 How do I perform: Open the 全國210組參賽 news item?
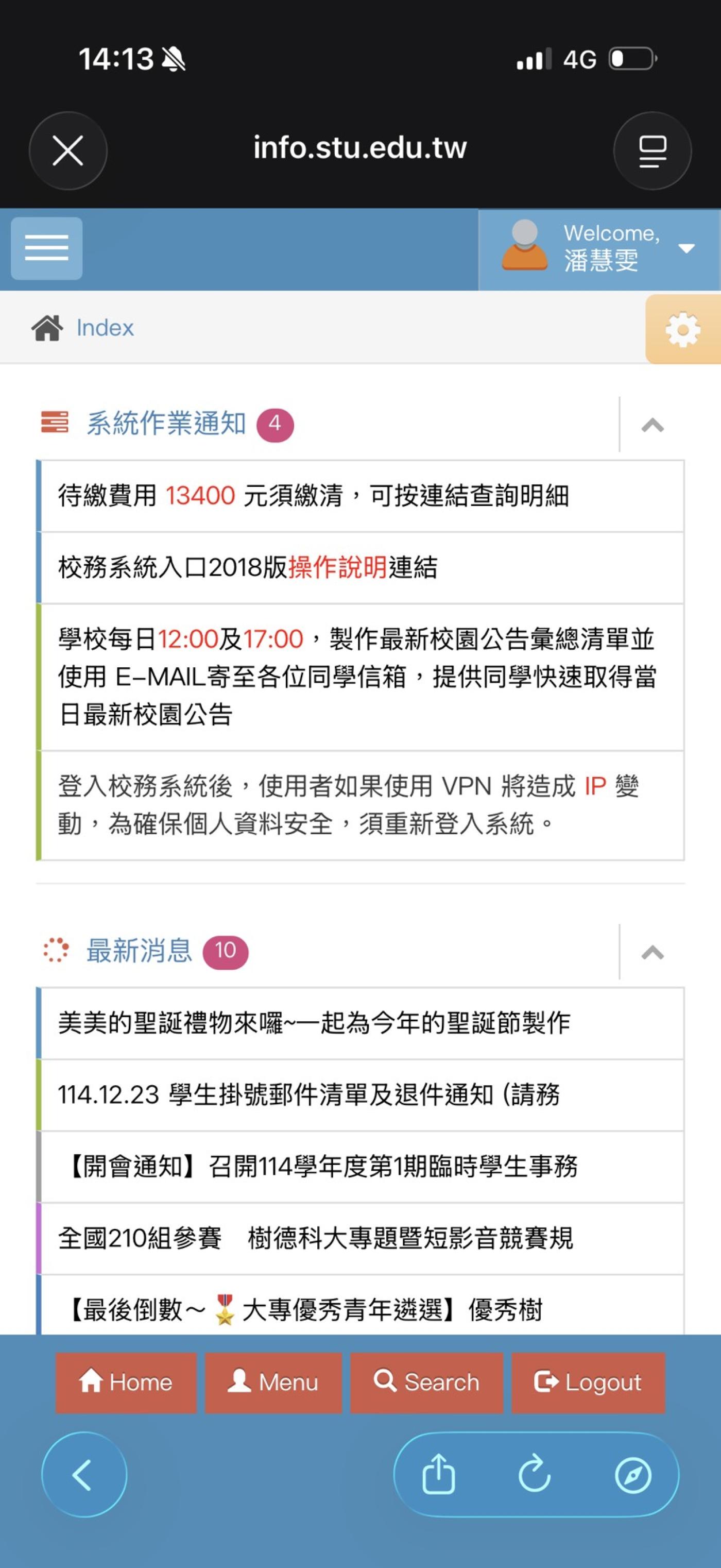tap(315, 1239)
